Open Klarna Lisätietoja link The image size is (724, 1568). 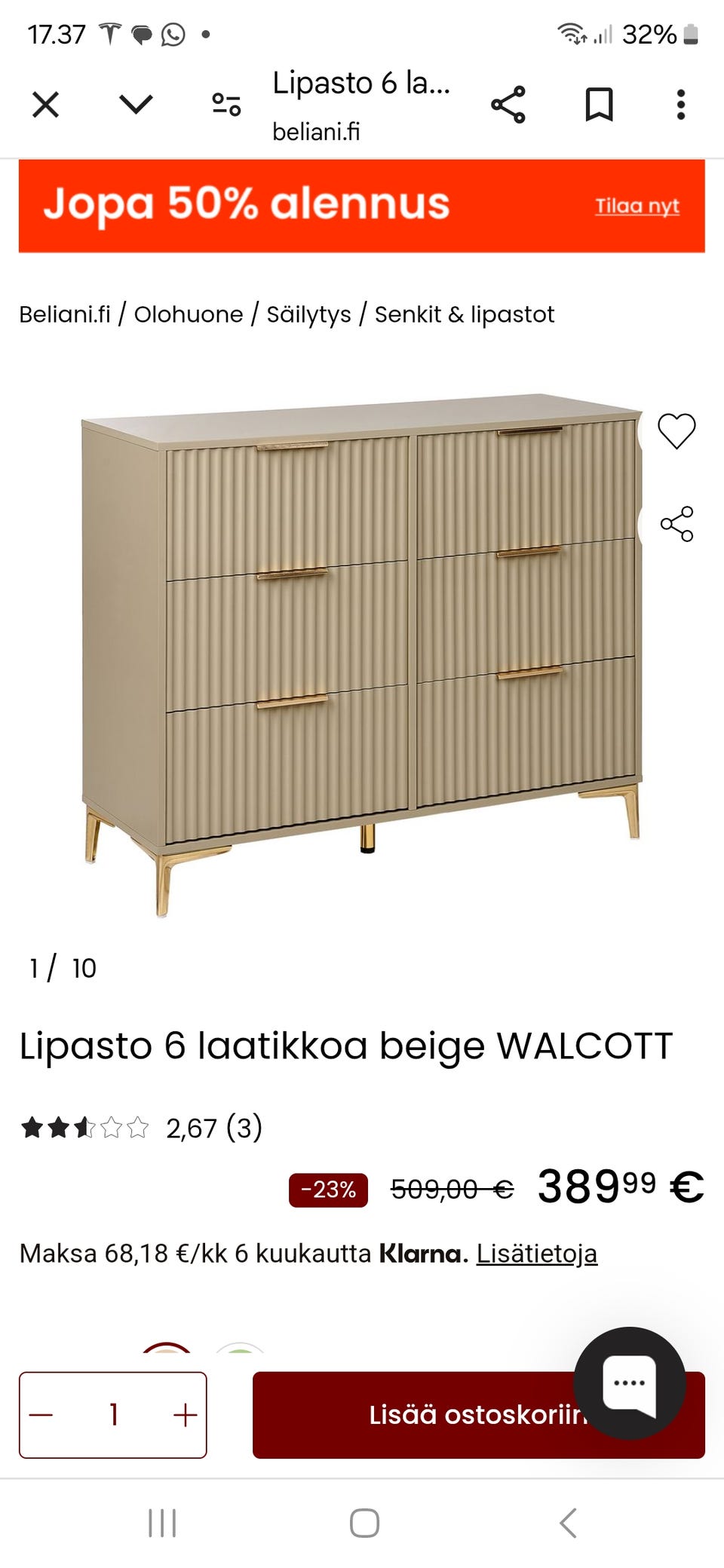coord(536,1254)
